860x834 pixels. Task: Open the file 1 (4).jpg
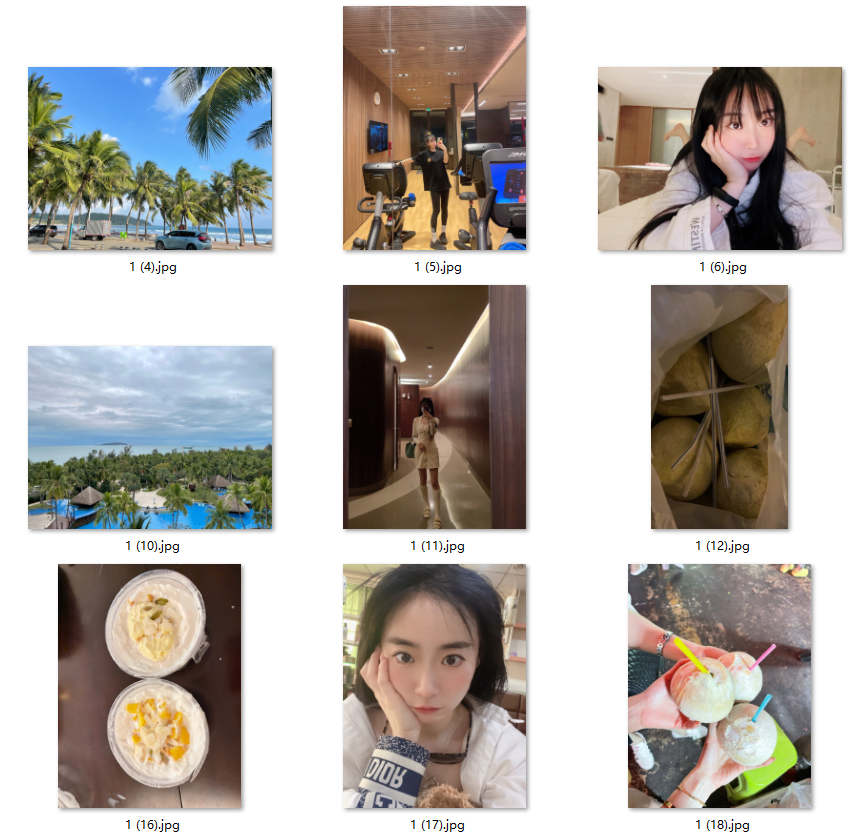click(150, 158)
